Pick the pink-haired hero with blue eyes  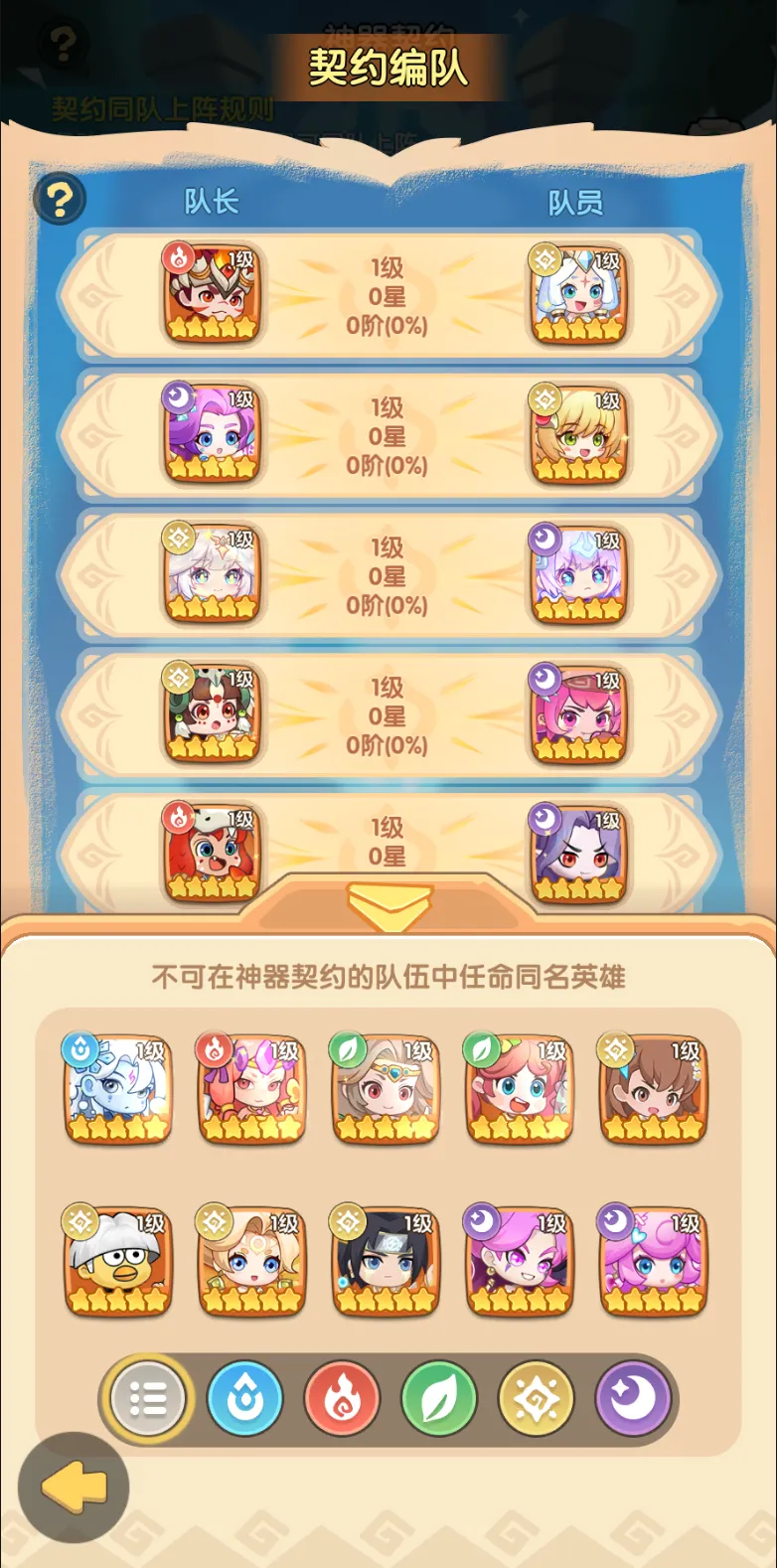[653, 1262]
